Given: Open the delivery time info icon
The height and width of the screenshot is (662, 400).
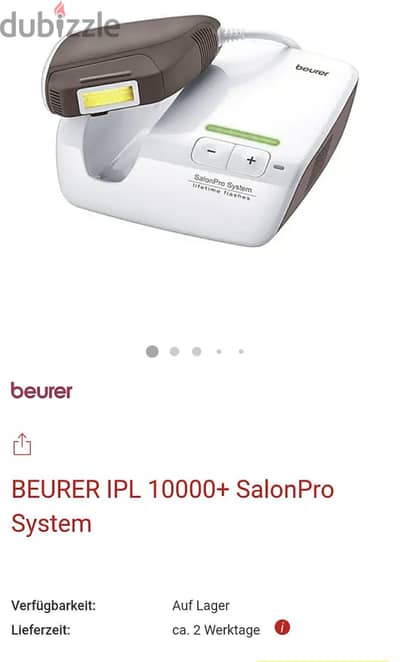Looking at the screenshot, I should click(x=282, y=627).
